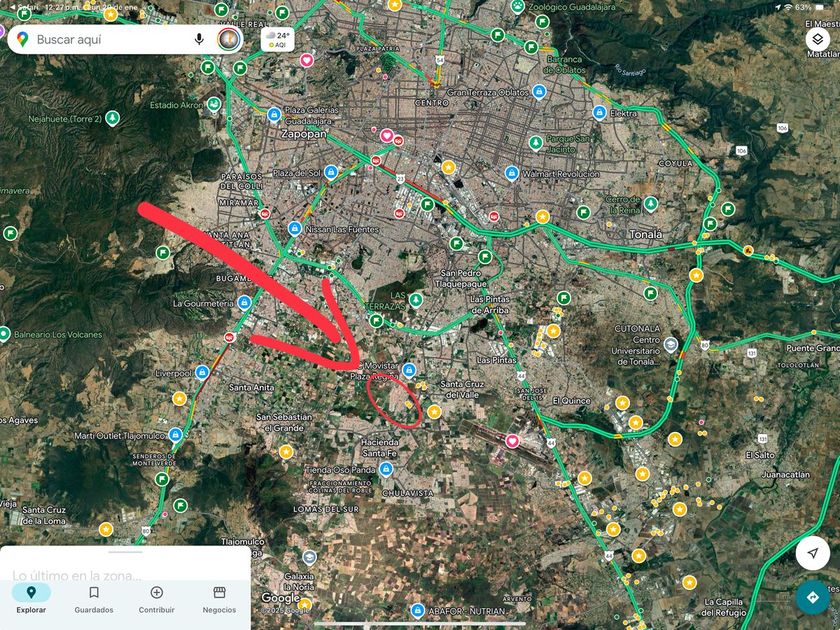The height and width of the screenshot is (630, 840).
Task: Return to Safari via status bar link
Action: (x=23, y=8)
